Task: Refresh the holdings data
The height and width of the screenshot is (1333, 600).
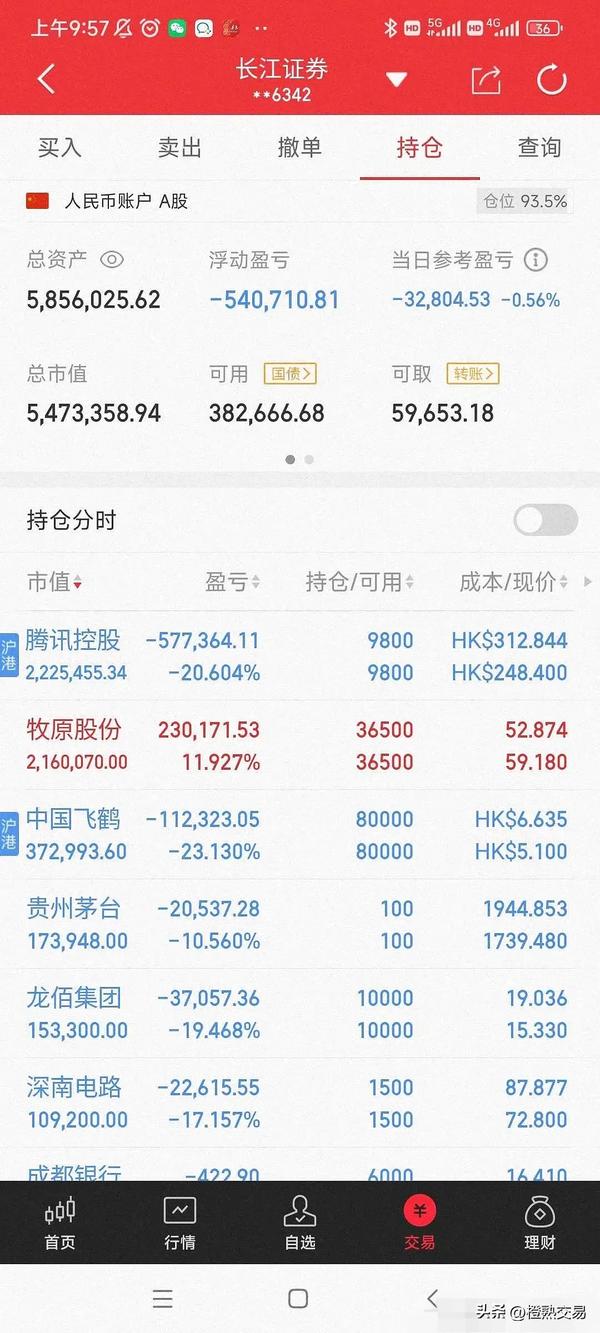Action: tap(551, 80)
